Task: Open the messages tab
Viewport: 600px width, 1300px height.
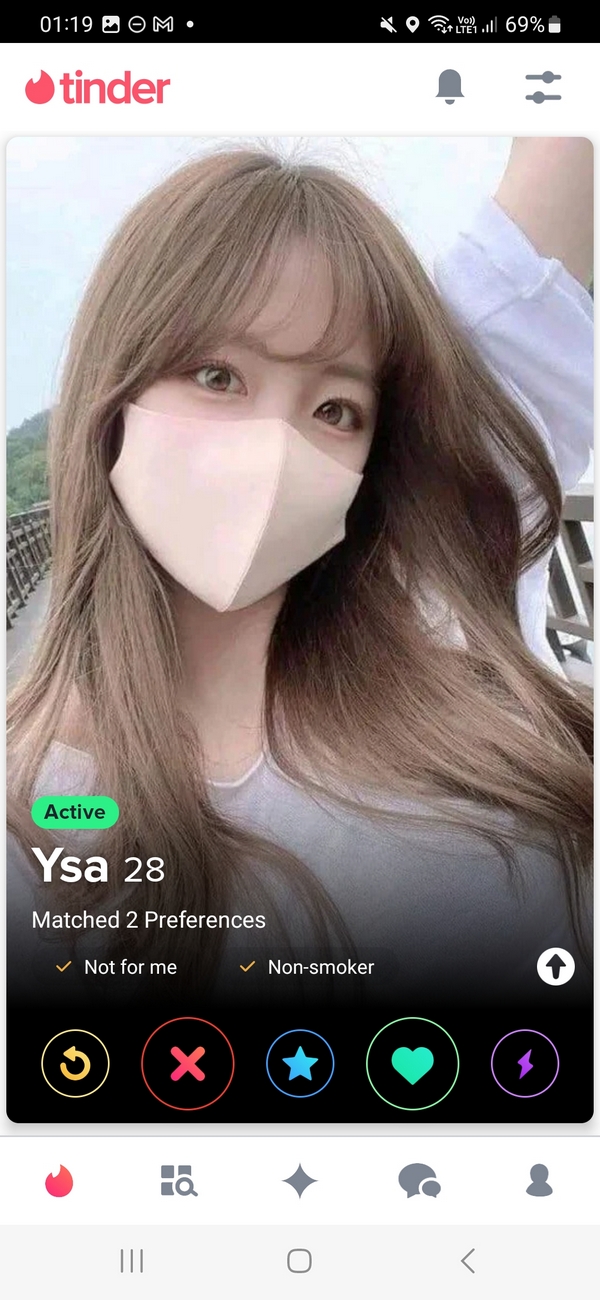Action: click(x=419, y=1181)
